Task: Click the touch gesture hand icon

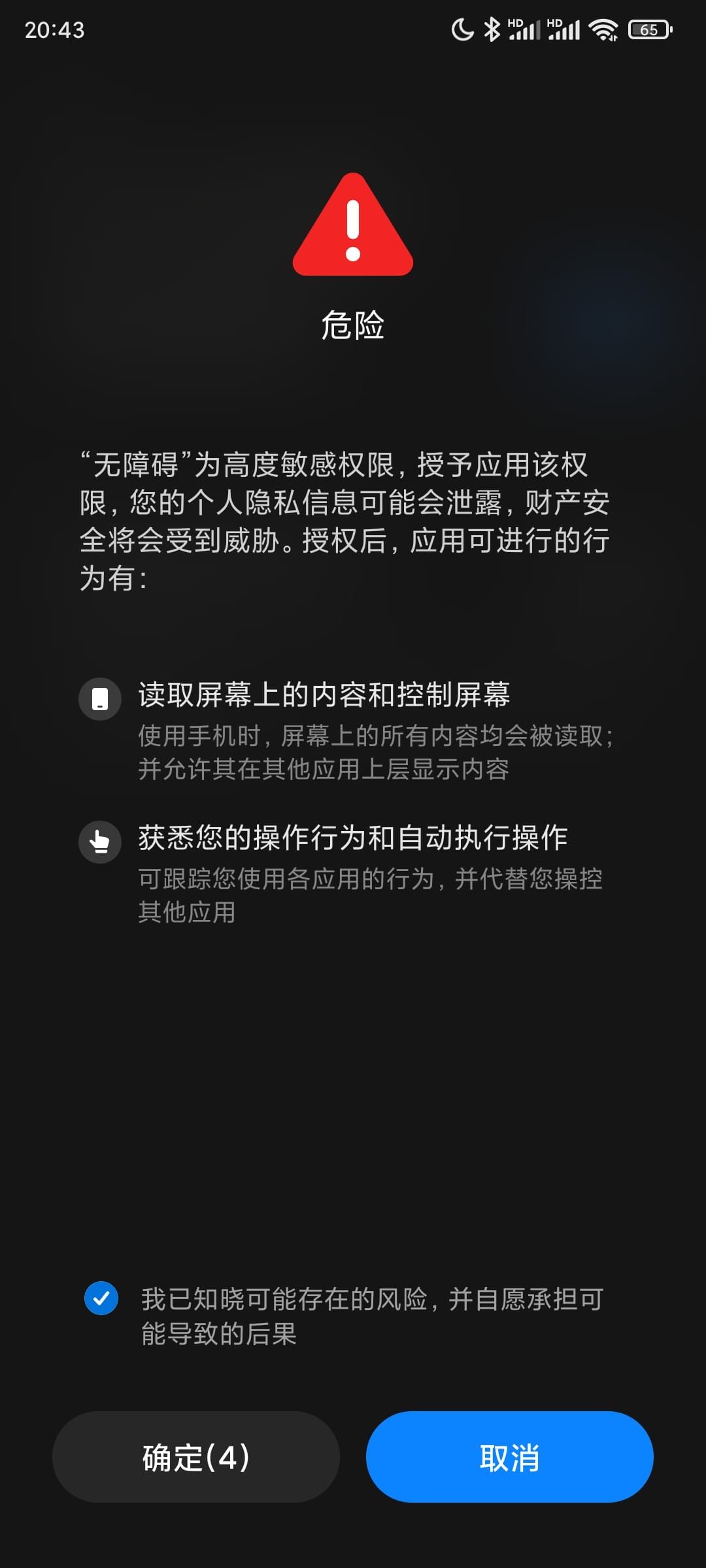Action: click(99, 842)
